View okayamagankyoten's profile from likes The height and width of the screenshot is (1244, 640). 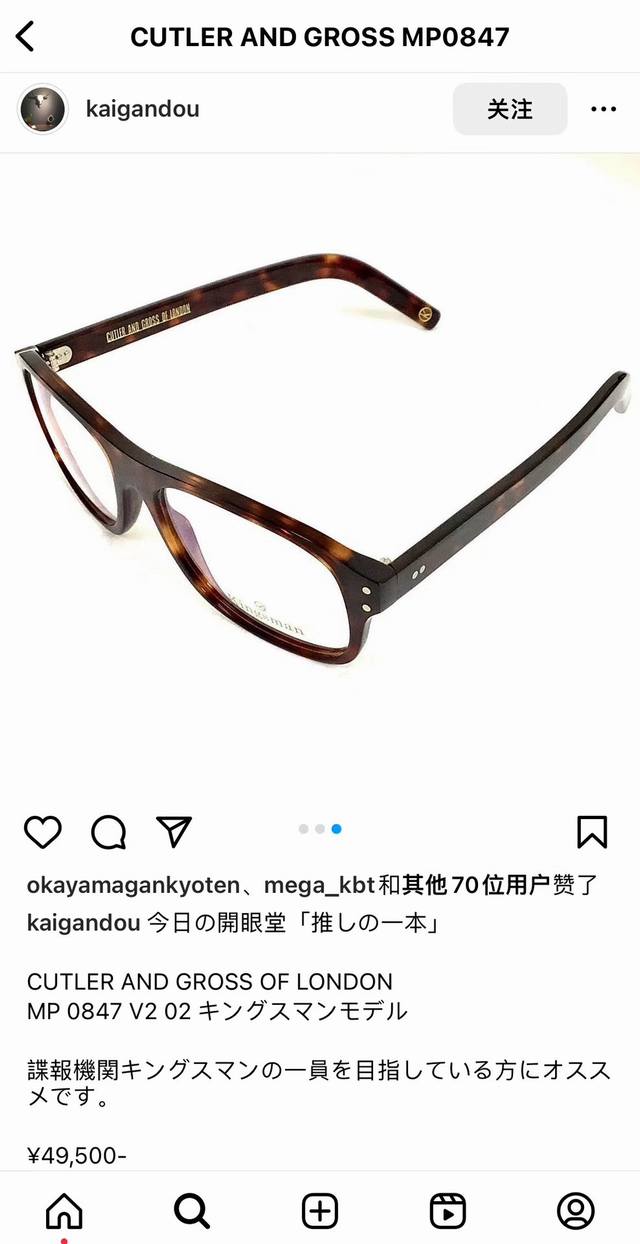pos(132,885)
